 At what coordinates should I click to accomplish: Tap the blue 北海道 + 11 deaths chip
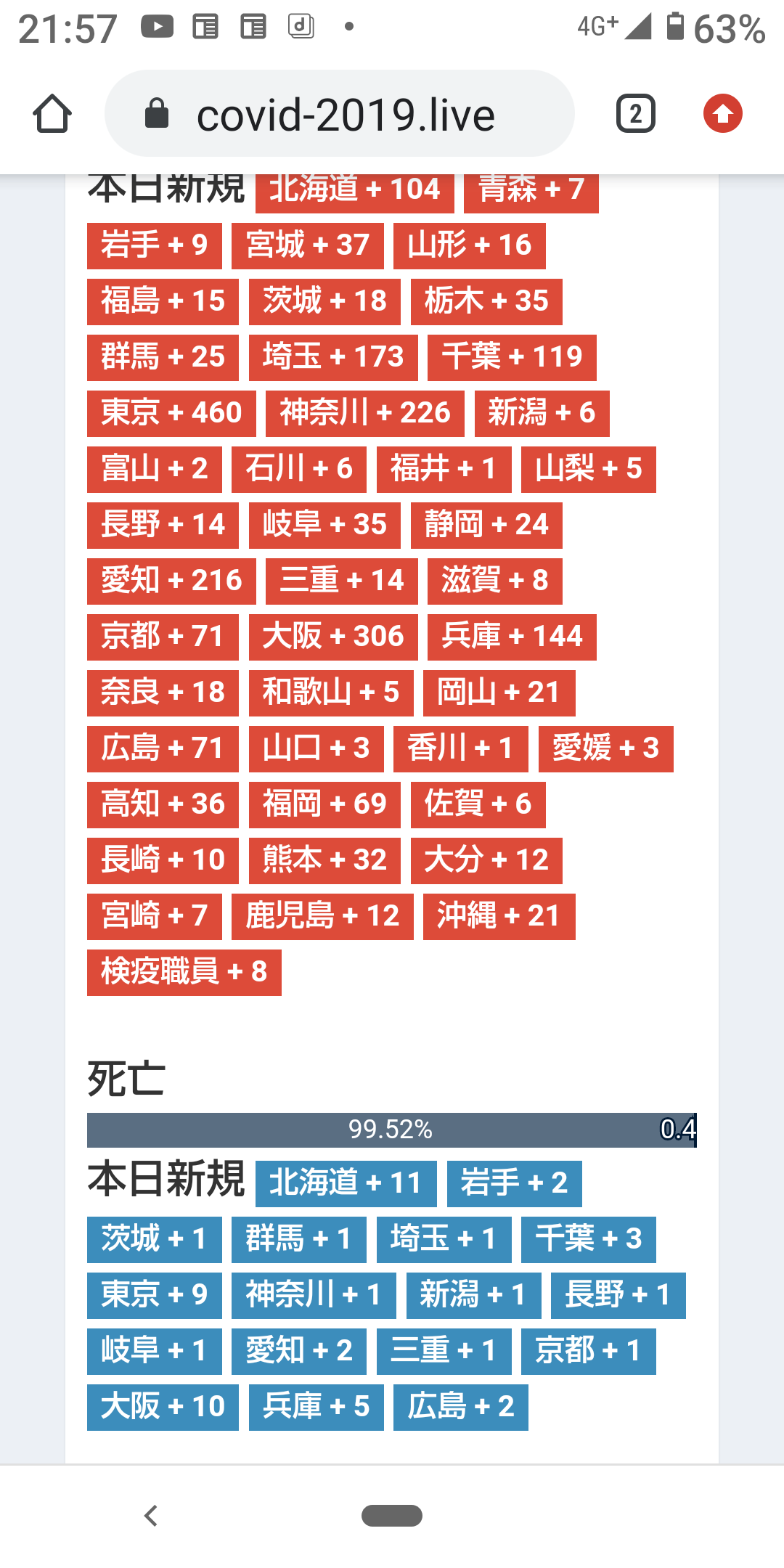coord(346,1183)
